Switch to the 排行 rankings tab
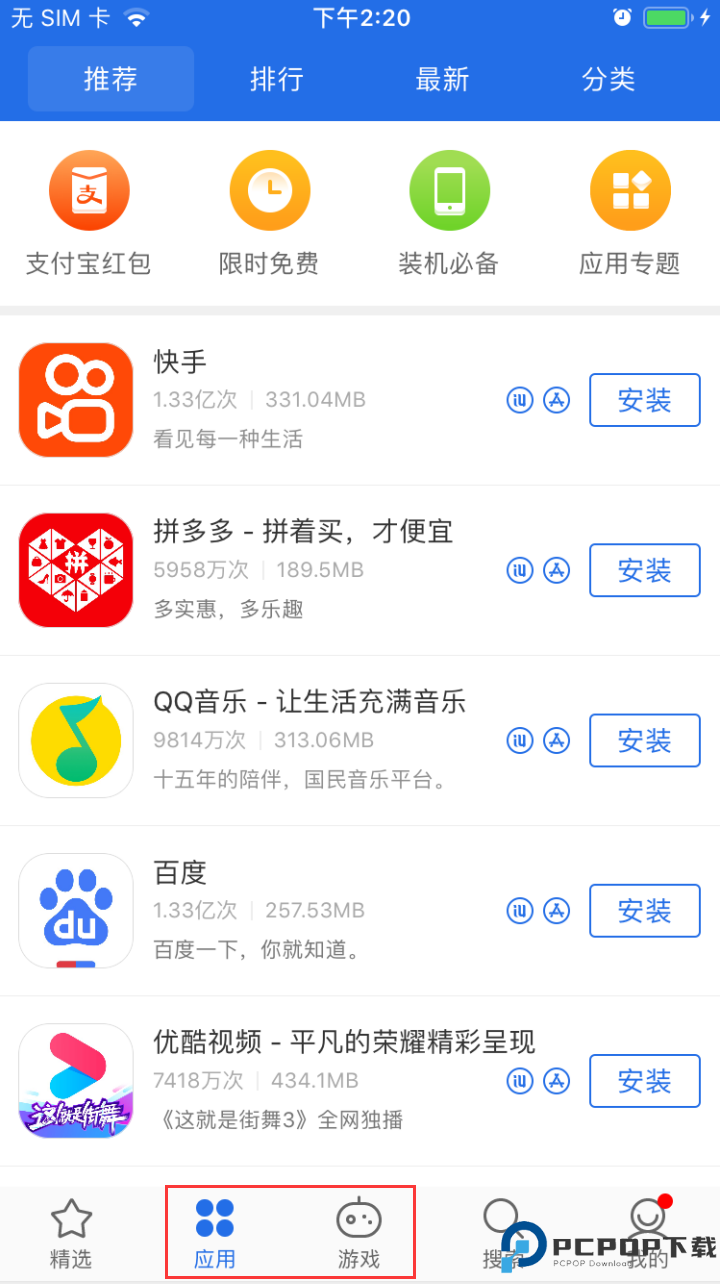Screen dimensions: 720x1284 277,80
